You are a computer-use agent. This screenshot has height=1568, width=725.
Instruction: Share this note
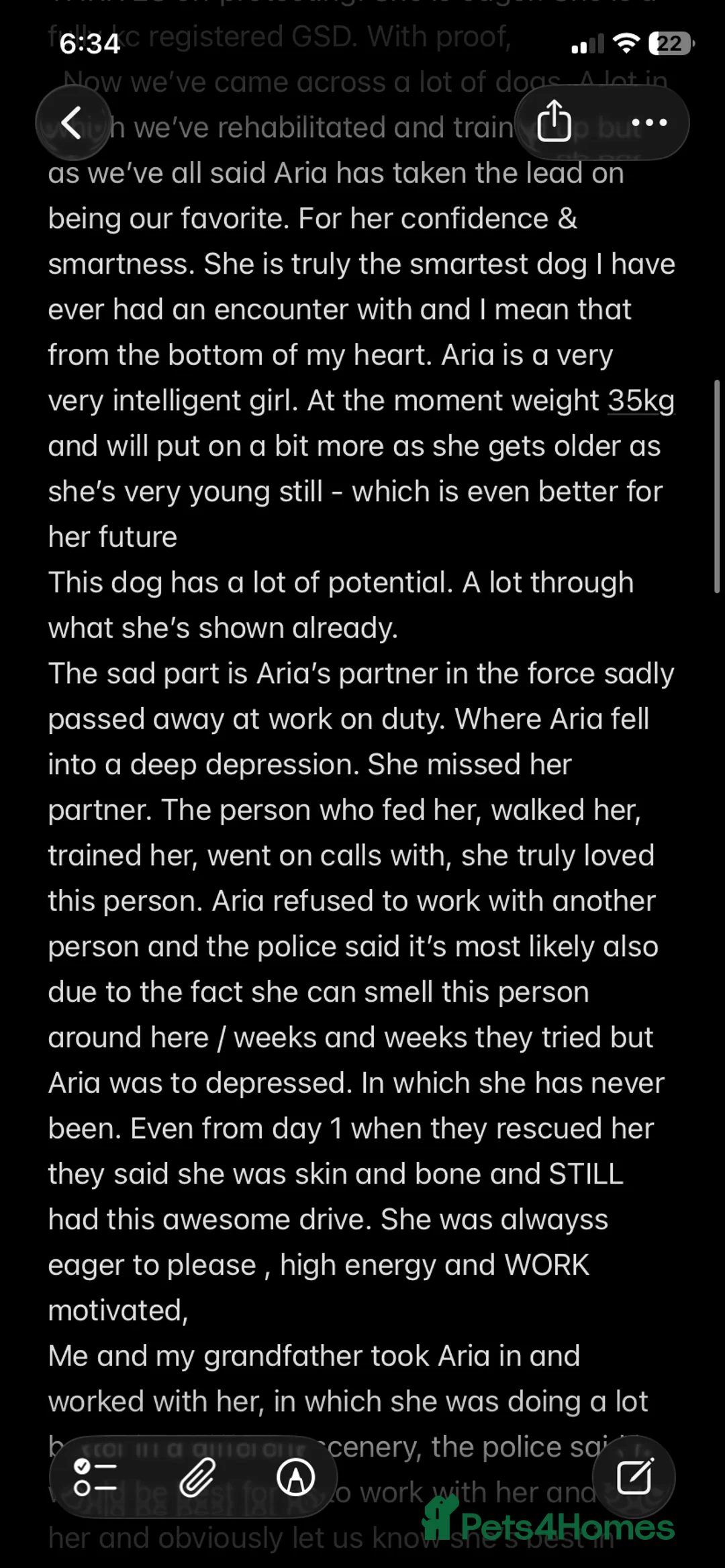(x=554, y=122)
